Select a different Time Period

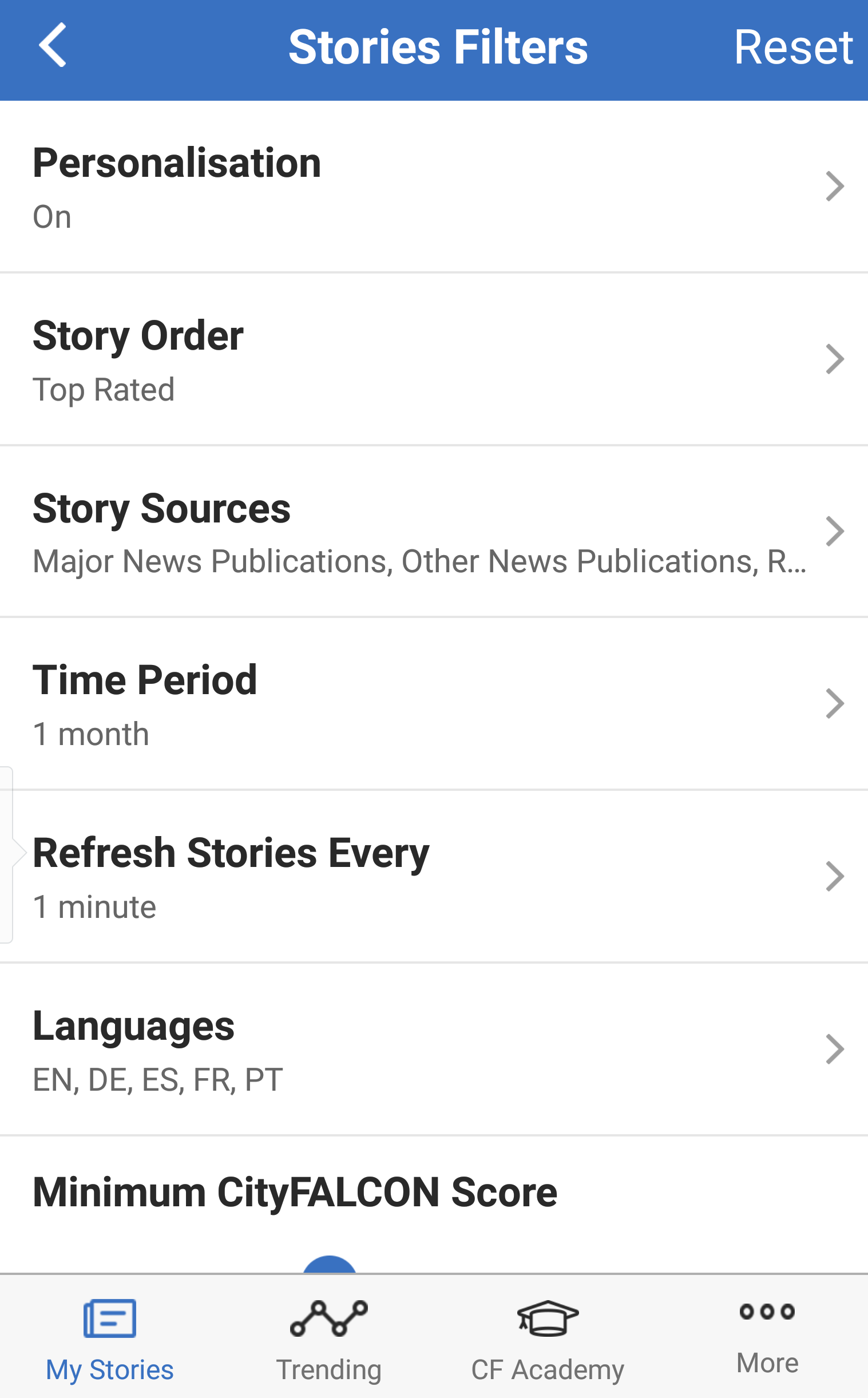pos(434,704)
